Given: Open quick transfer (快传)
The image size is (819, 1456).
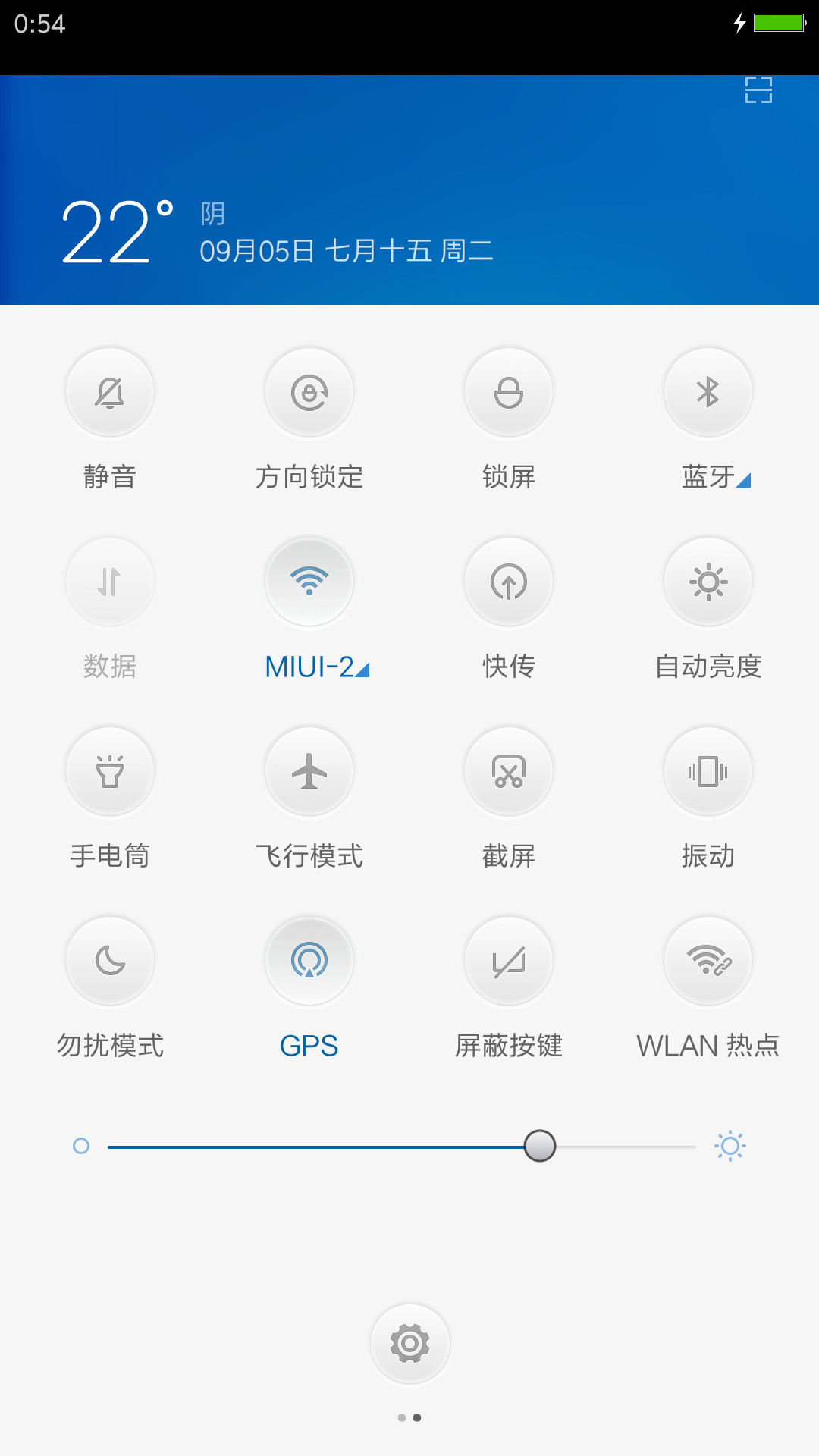Looking at the screenshot, I should [x=509, y=582].
